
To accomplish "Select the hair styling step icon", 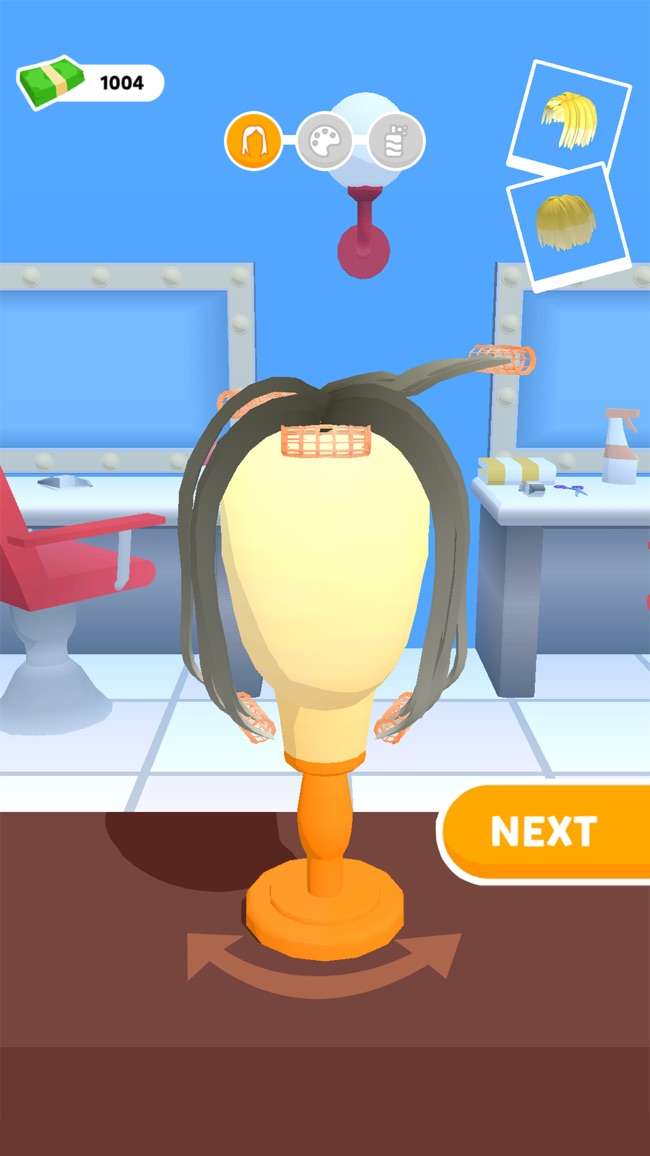I will coord(254,140).
